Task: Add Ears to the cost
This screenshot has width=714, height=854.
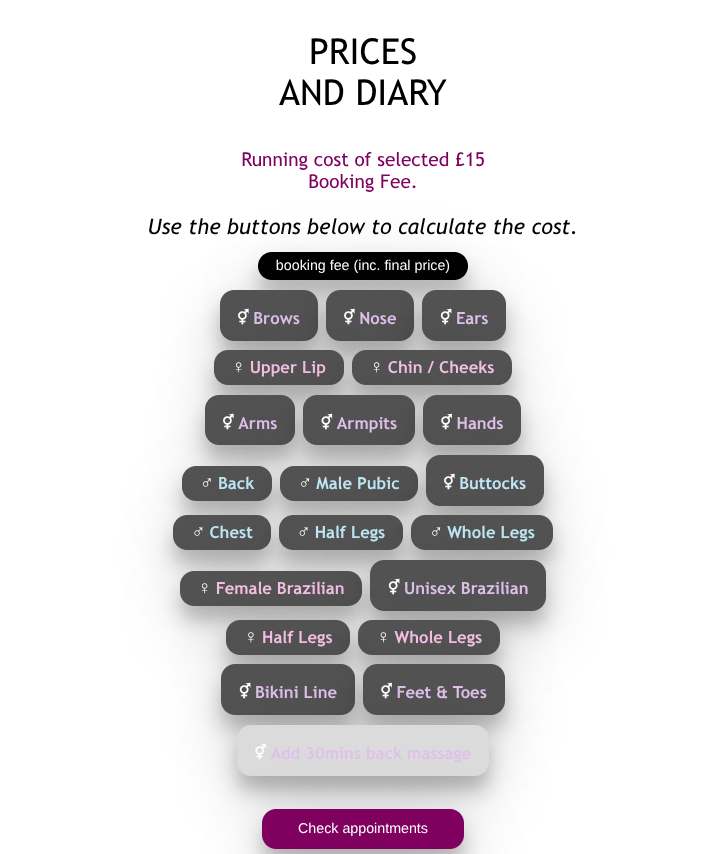Action: point(464,317)
